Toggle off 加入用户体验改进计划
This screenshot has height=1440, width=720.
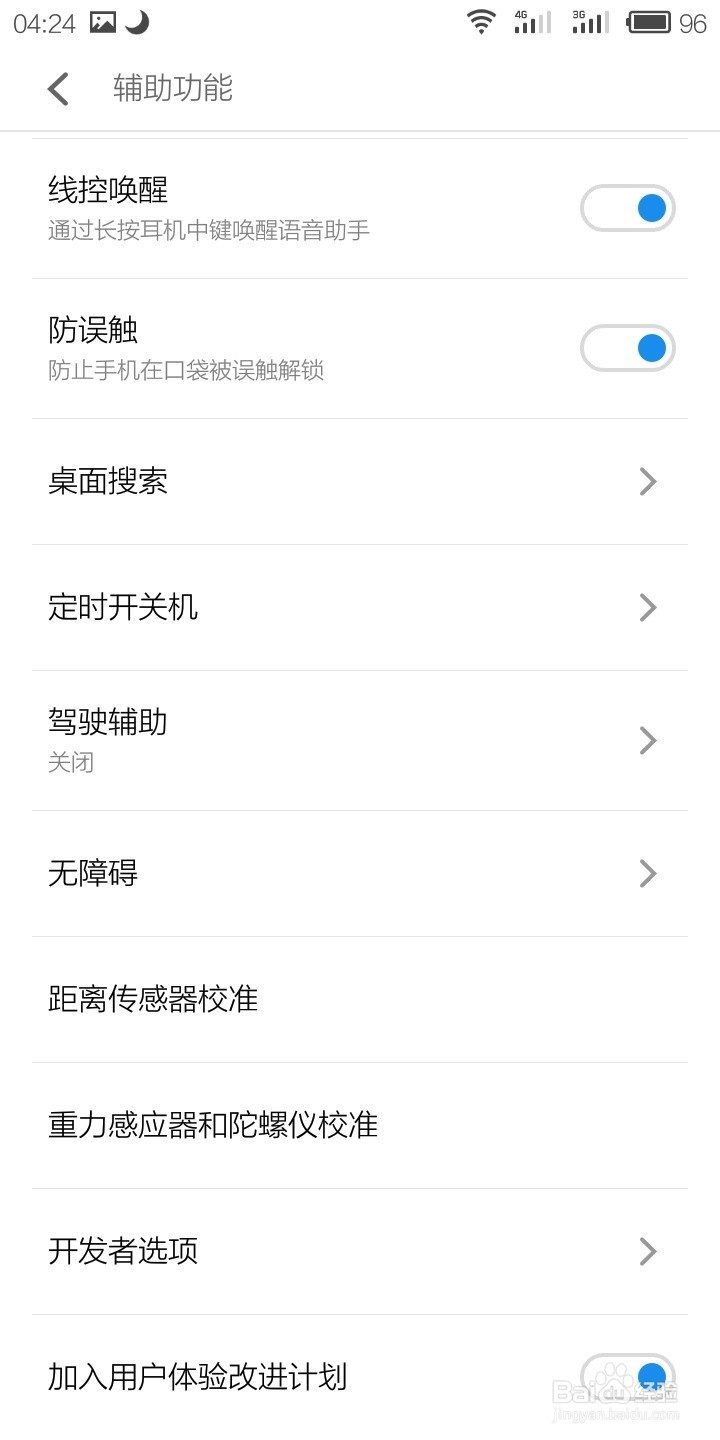click(x=628, y=1377)
